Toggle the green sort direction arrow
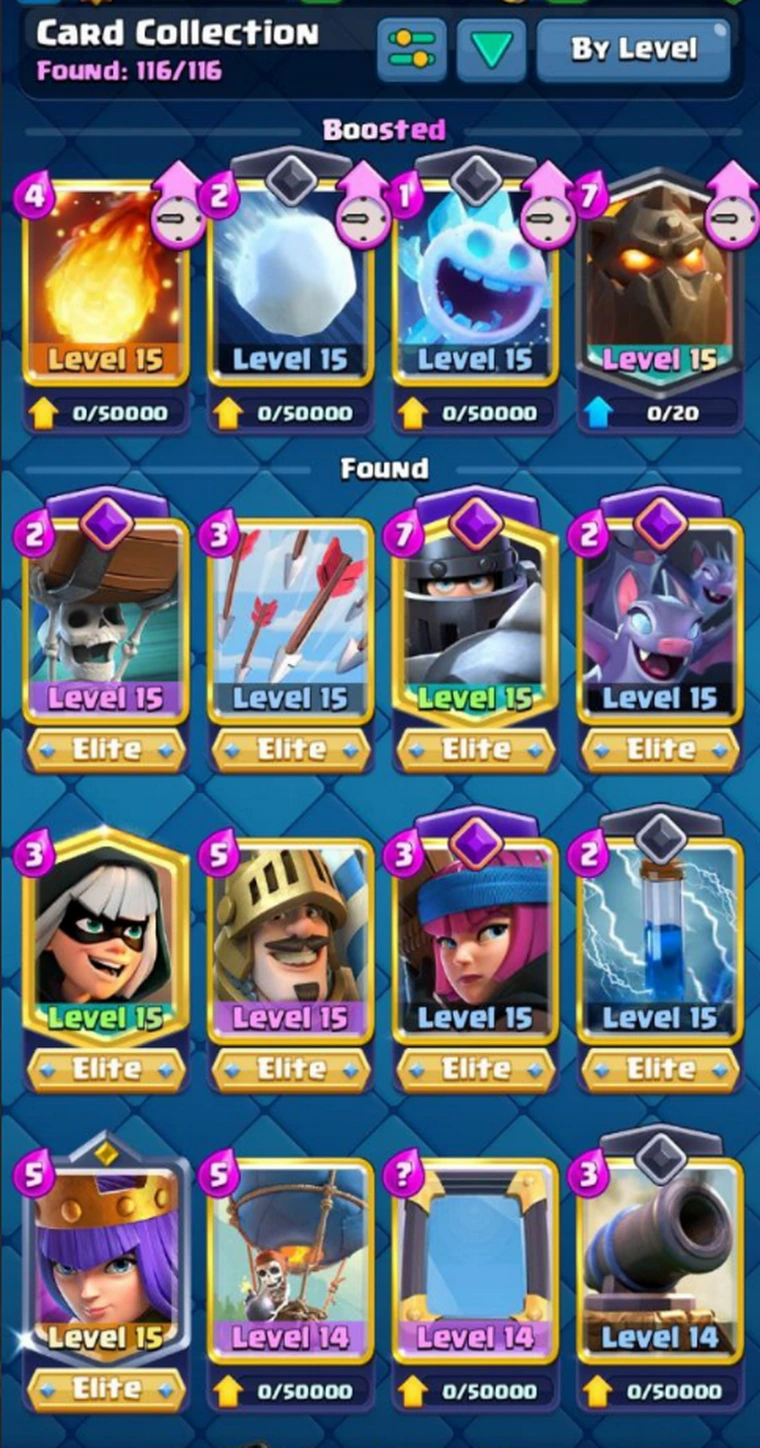Viewport: 760px width, 1448px height. coord(491,48)
